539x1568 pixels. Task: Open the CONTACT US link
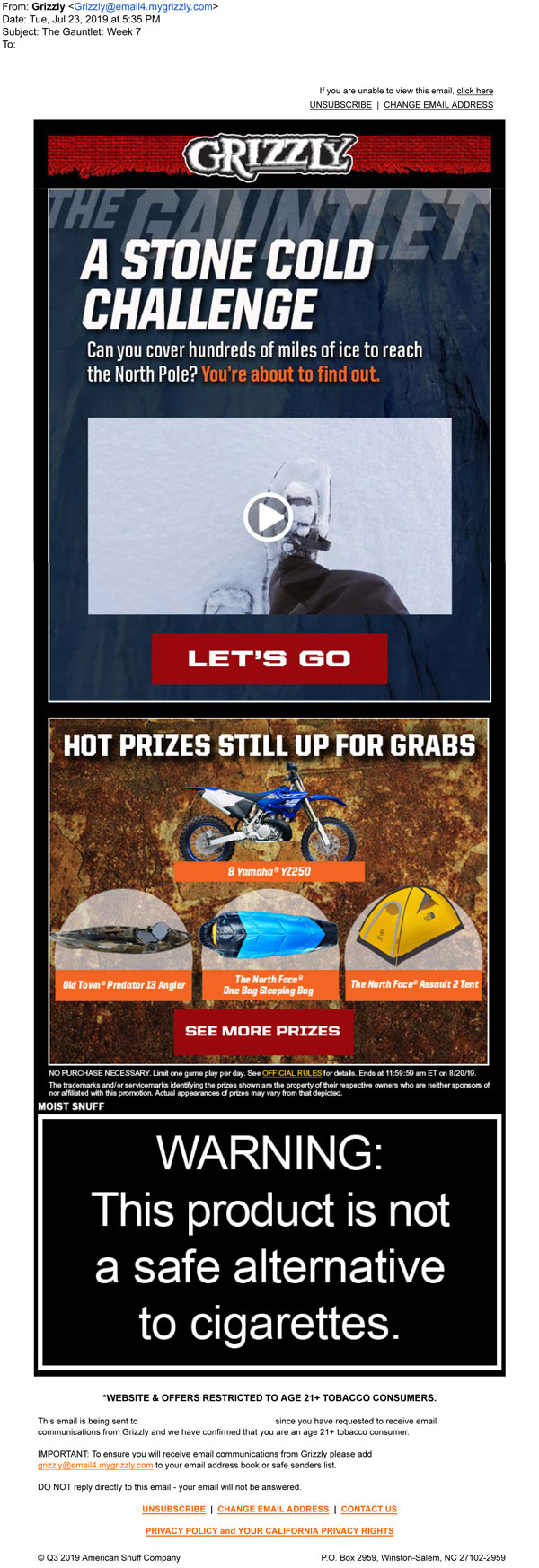click(x=368, y=1509)
